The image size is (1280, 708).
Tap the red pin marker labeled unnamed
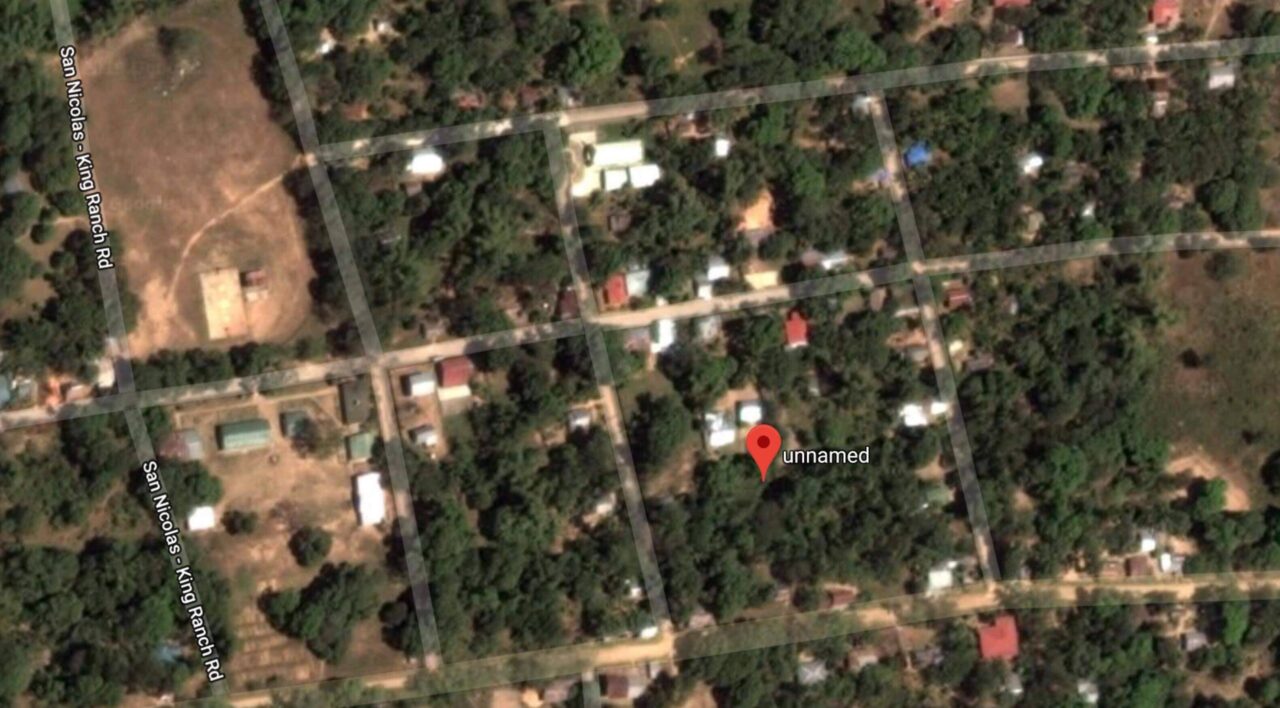point(764,447)
